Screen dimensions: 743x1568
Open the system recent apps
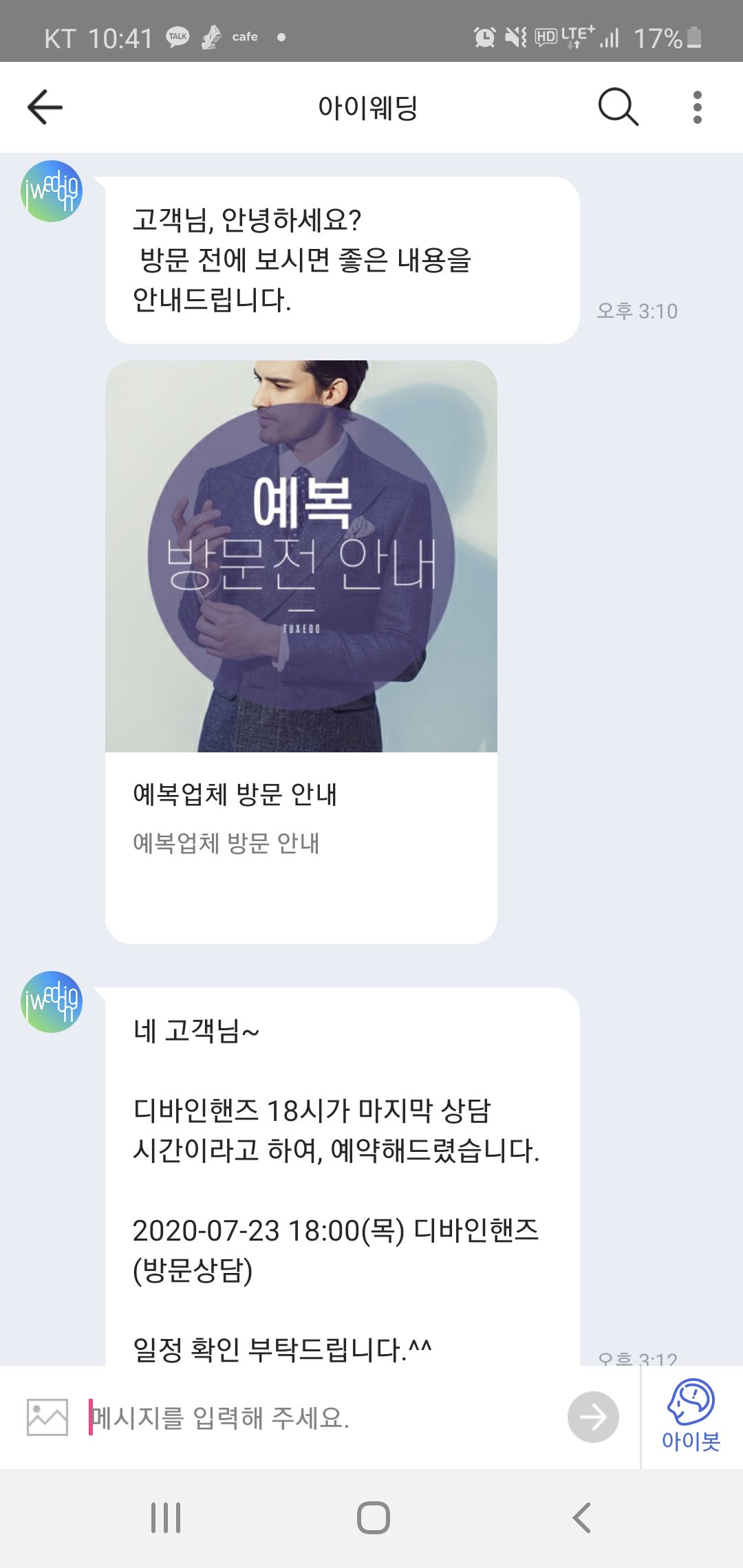pyautogui.click(x=166, y=1518)
